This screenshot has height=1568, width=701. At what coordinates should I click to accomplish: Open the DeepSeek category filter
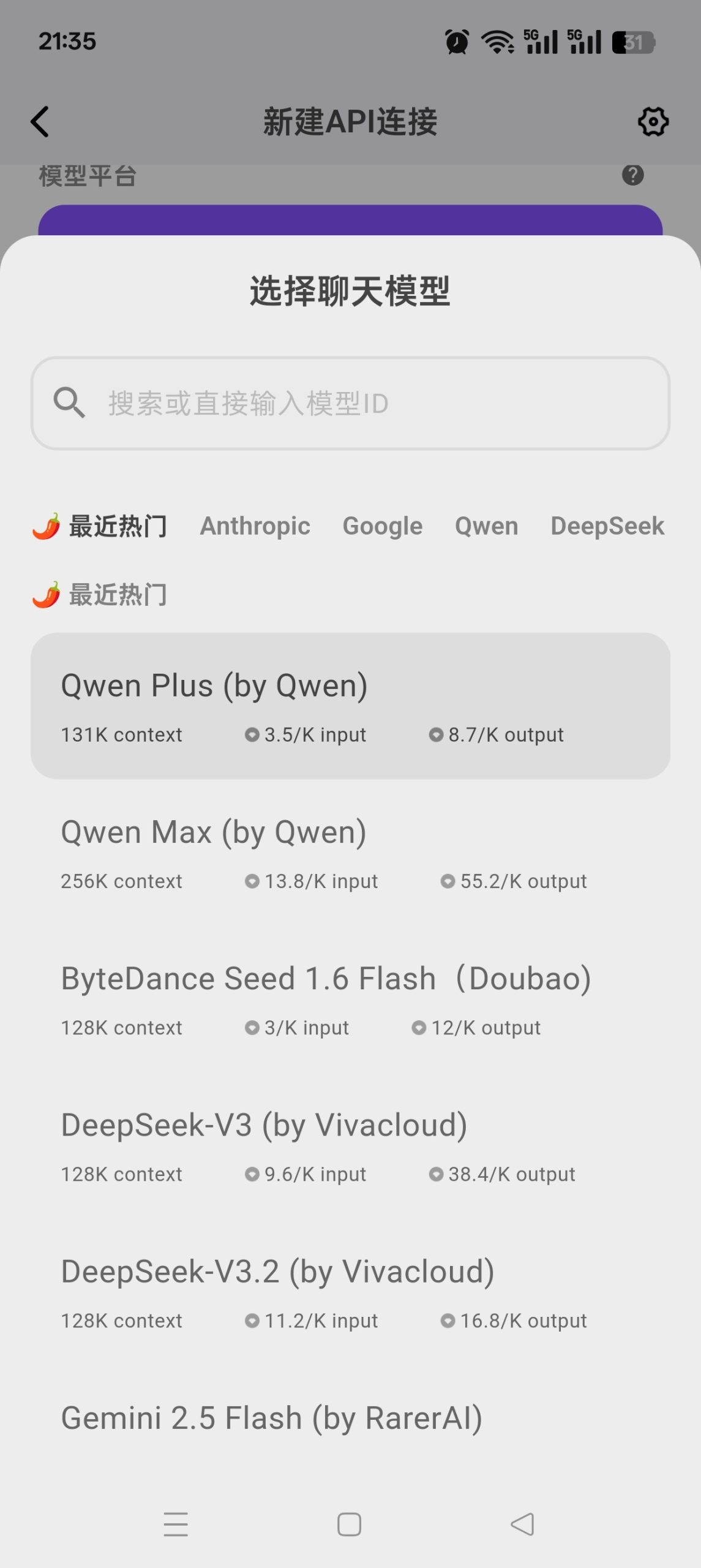pyautogui.click(x=607, y=526)
